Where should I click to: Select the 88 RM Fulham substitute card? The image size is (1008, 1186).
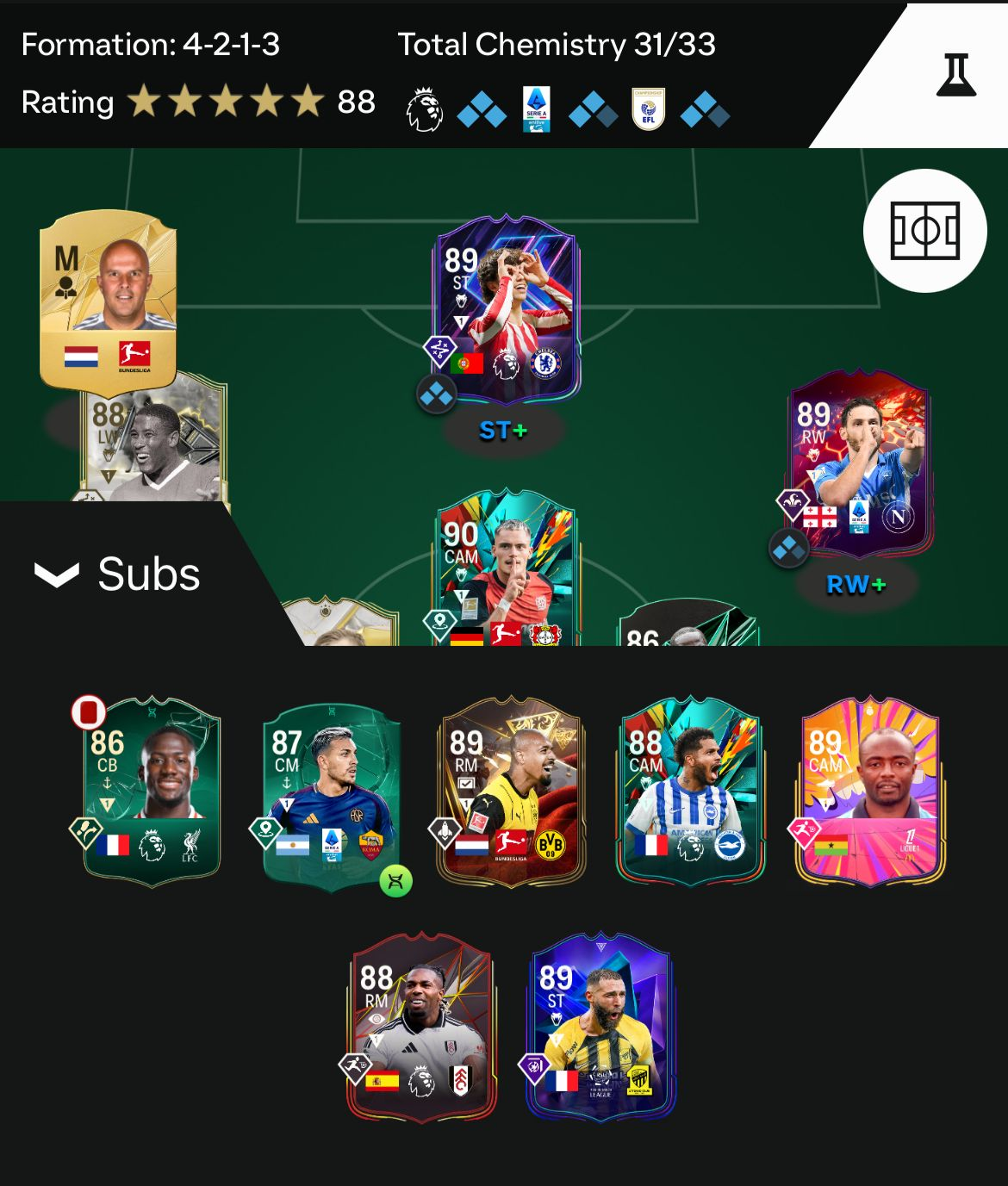(421, 1027)
